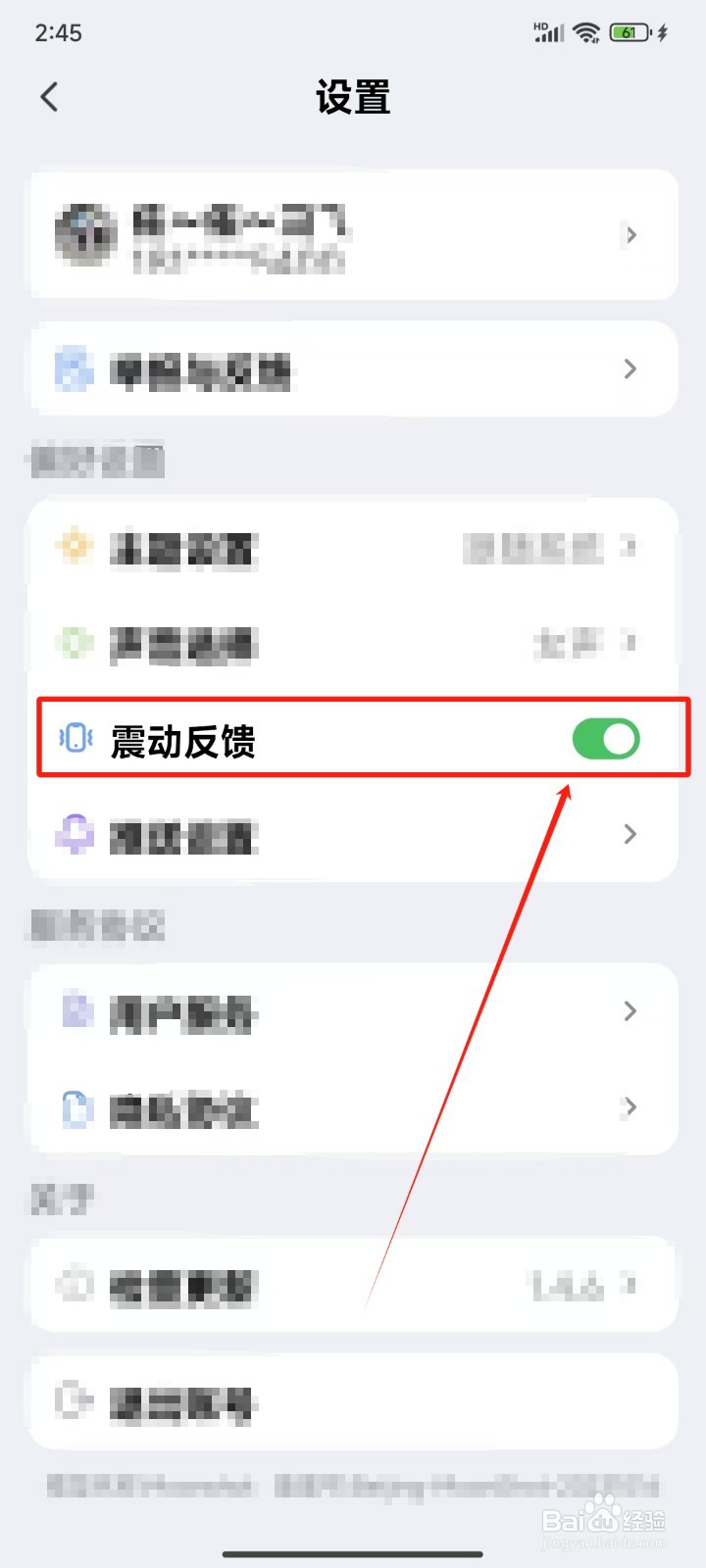
Task: Click the exit icon on the bottom settings row
Action: [76, 1401]
